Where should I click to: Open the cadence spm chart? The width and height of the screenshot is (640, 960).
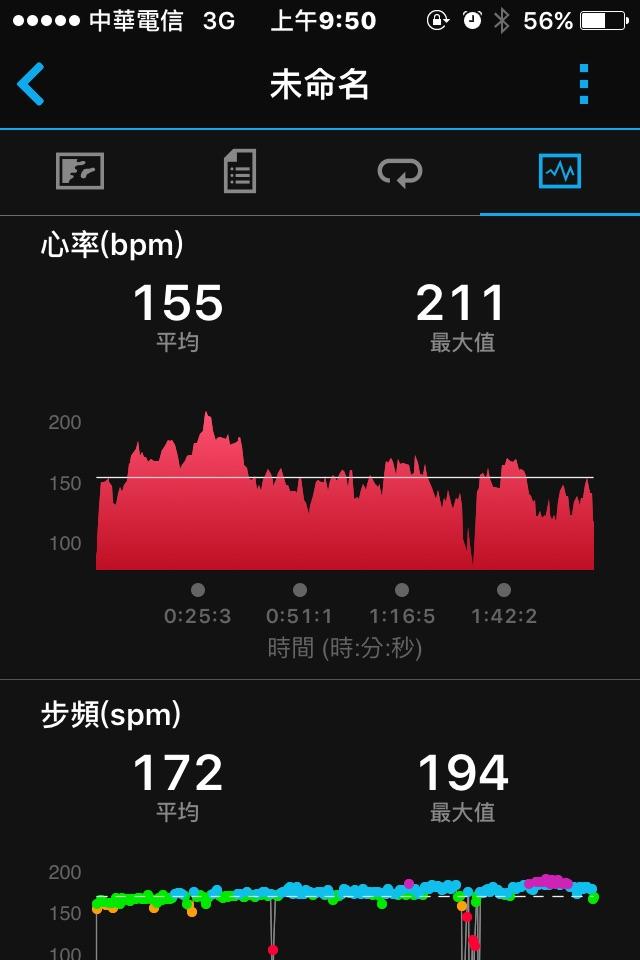pos(345,910)
